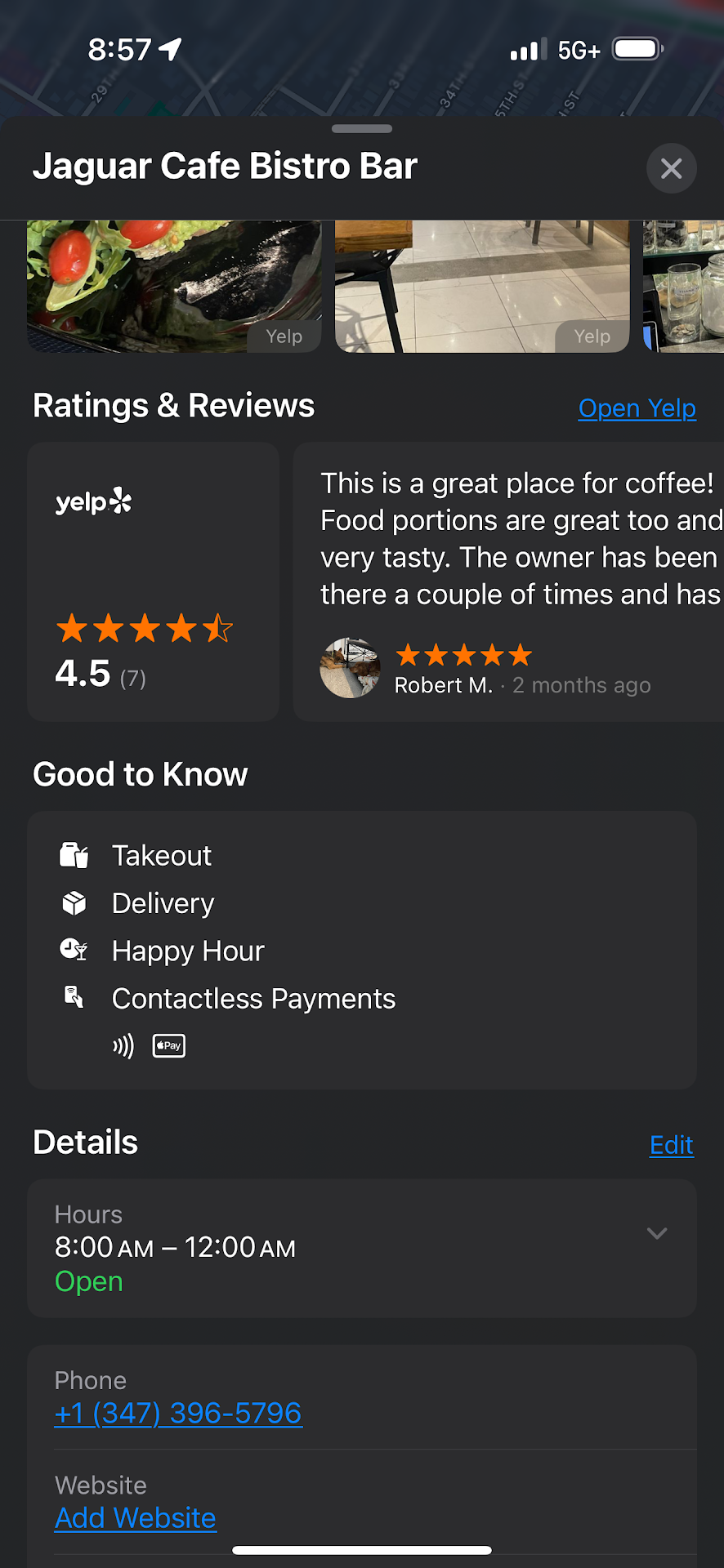Tap the Open Yelp link
The image size is (724, 1568).
(x=637, y=408)
